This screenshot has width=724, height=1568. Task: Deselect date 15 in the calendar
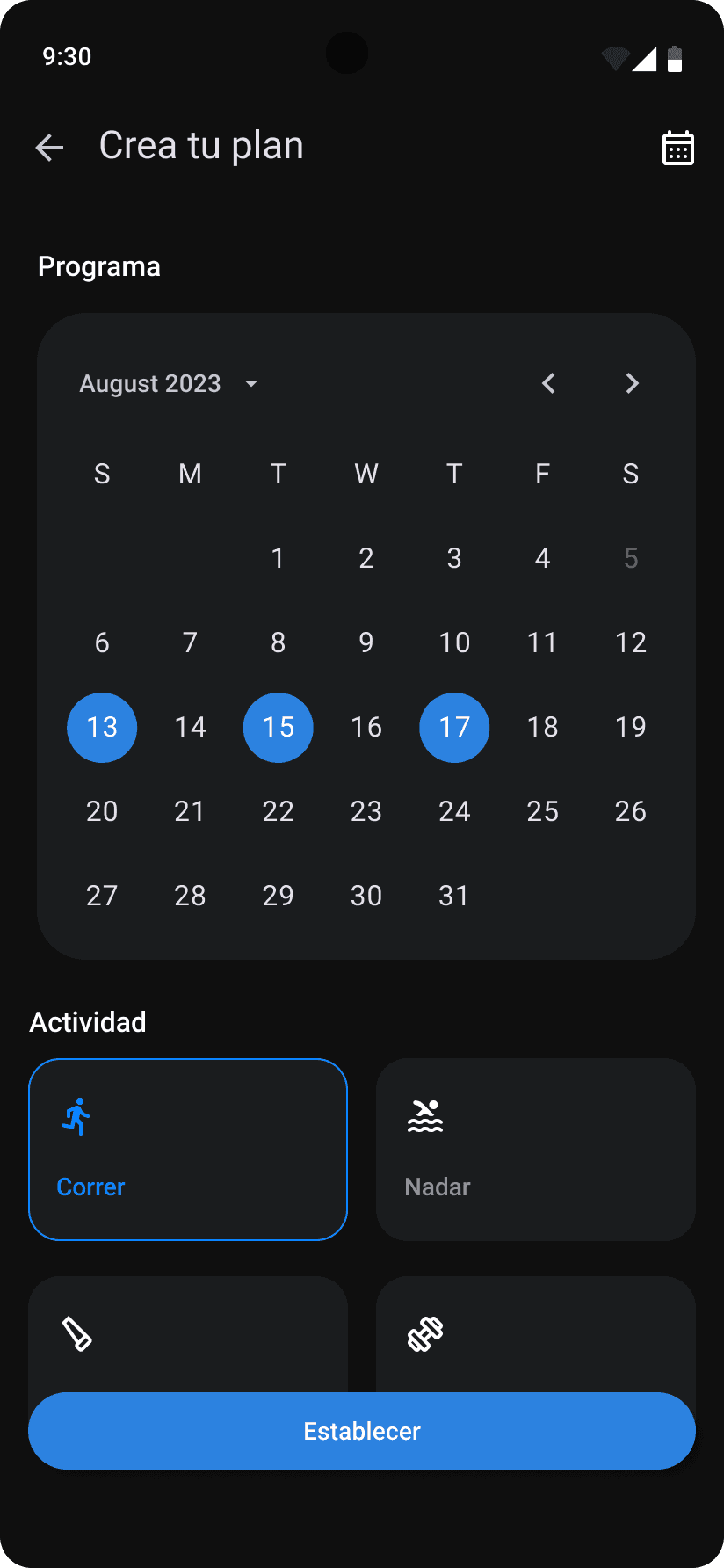(x=278, y=727)
